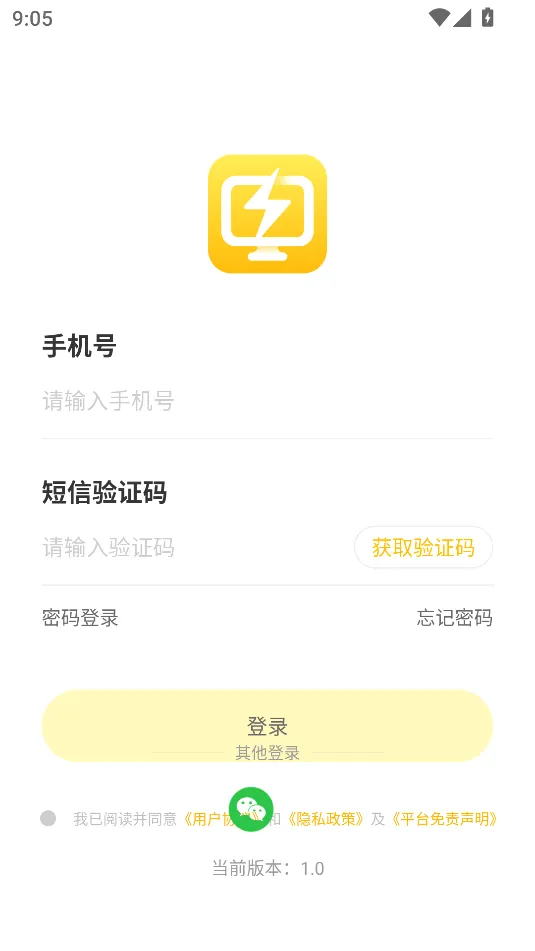Tap 获取验证码 to request a code
The image size is (535, 951).
[x=423, y=548]
